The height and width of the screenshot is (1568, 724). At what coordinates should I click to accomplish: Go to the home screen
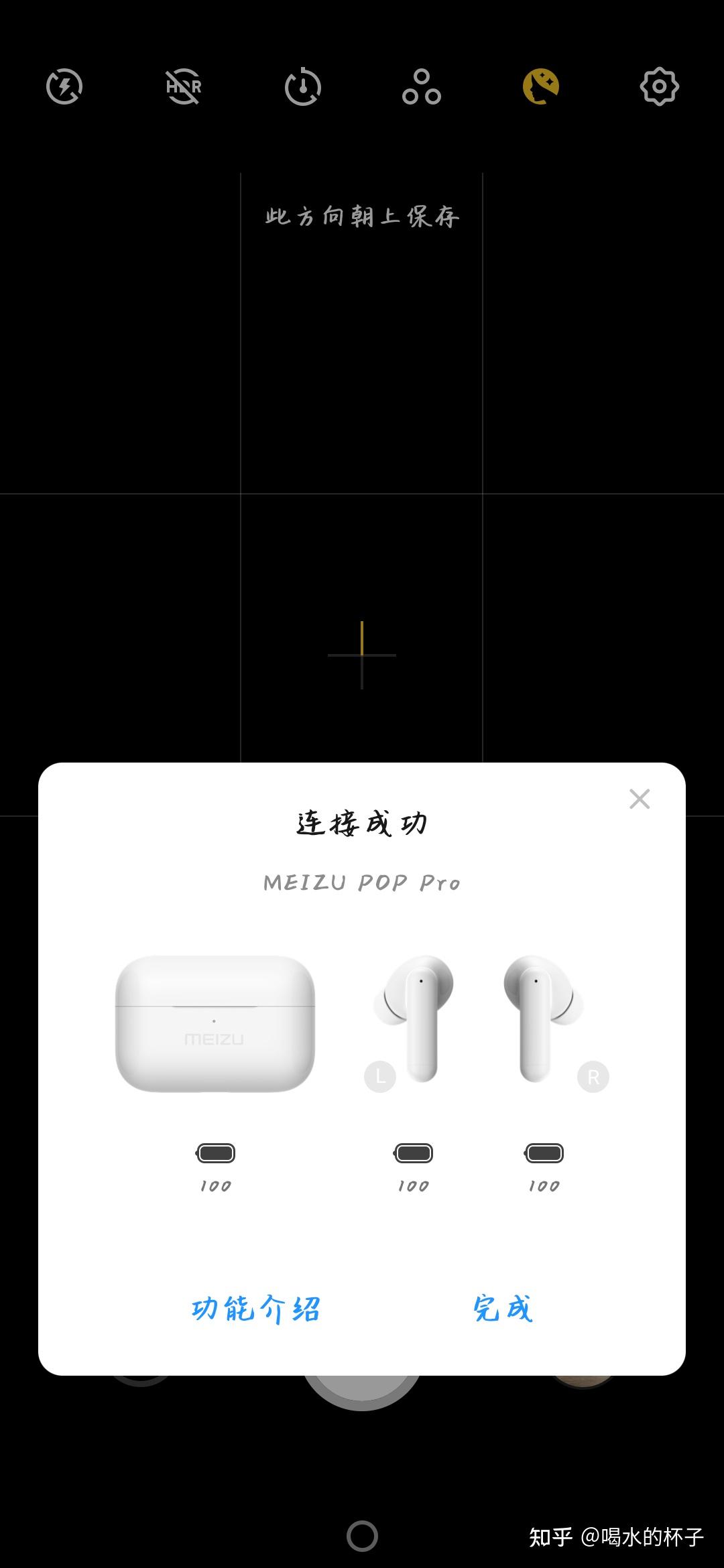(362, 1536)
